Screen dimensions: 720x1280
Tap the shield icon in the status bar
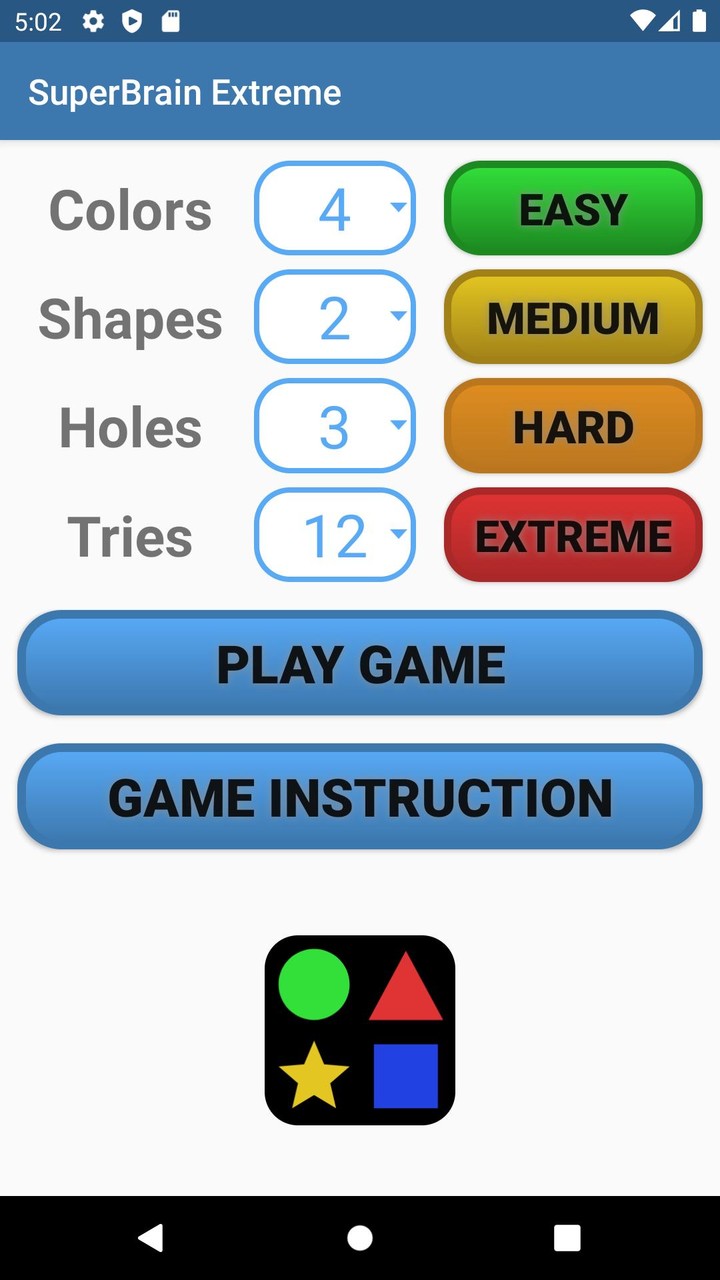tap(131, 21)
